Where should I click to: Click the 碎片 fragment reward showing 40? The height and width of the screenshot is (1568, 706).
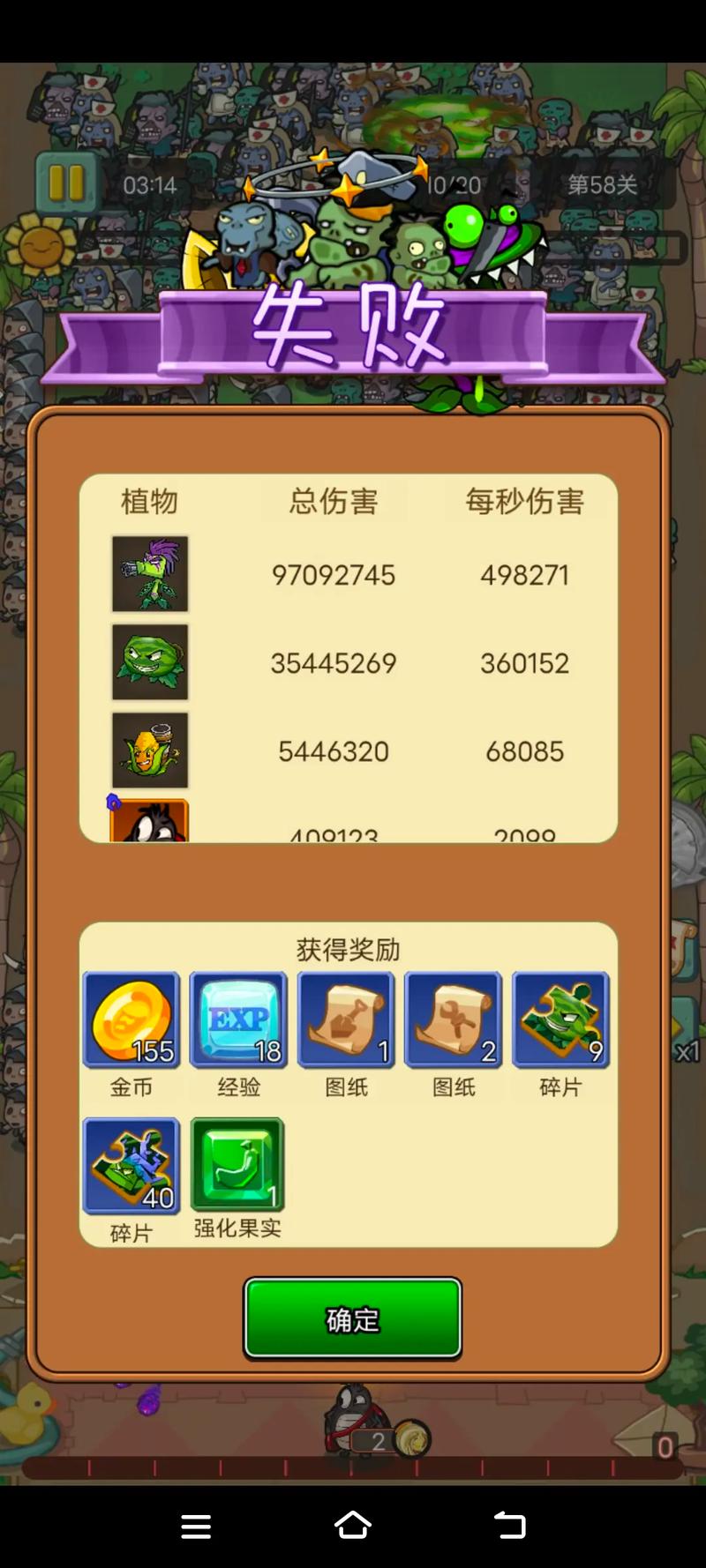131,1165
